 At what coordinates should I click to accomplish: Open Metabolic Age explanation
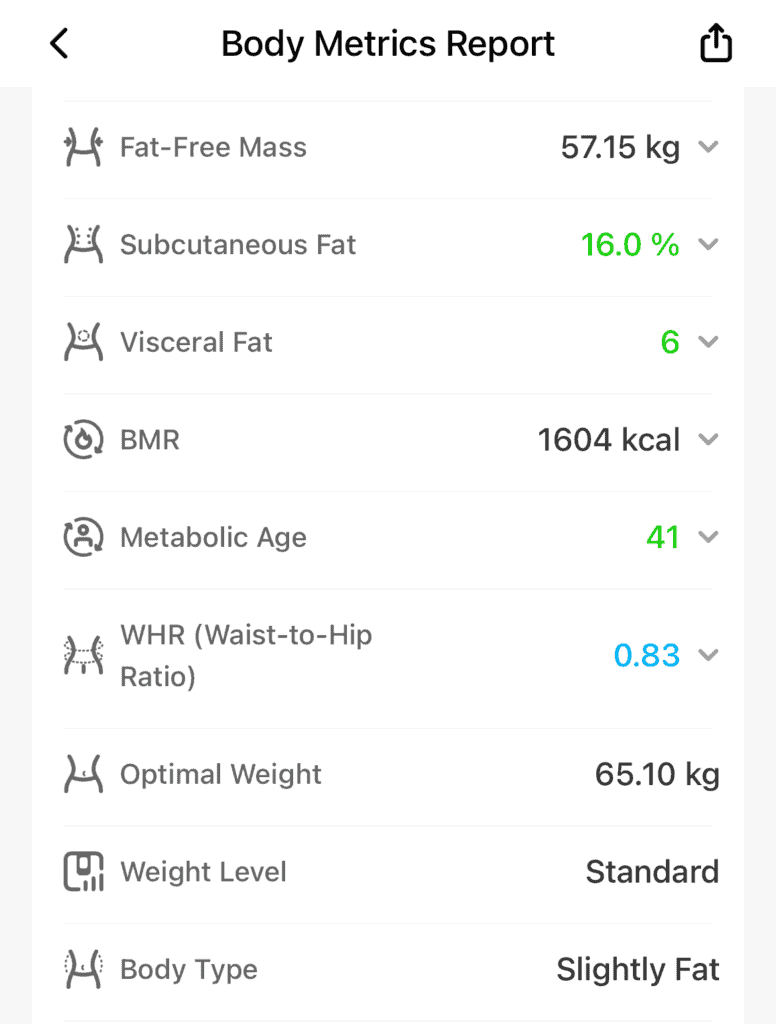click(708, 538)
